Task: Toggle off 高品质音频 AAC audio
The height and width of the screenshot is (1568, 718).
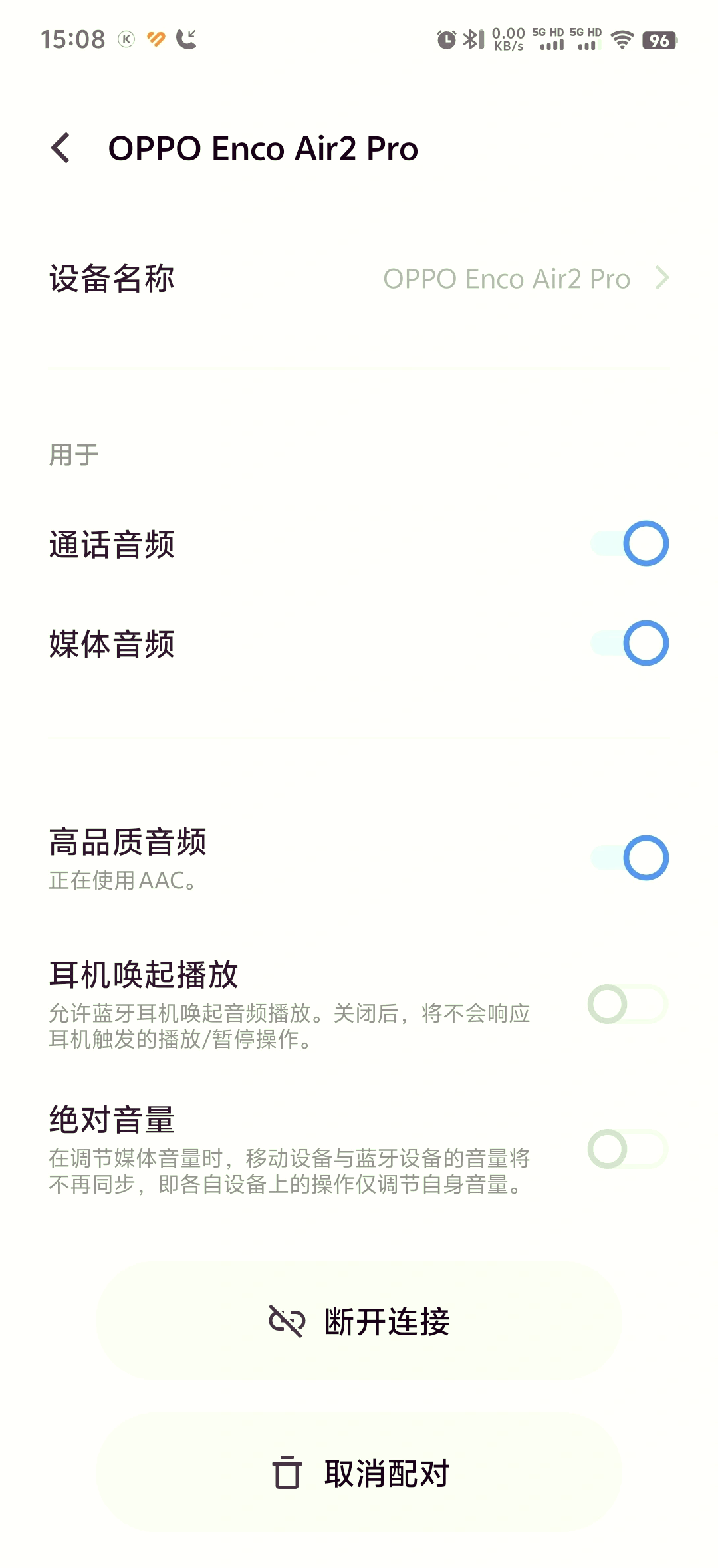Action: click(629, 858)
